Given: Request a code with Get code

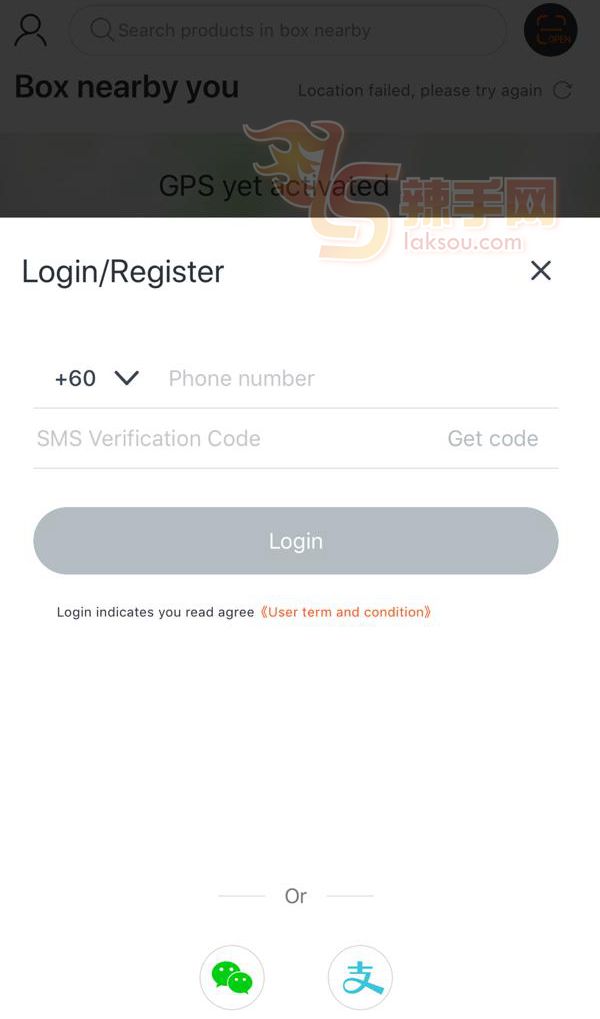Looking at the screenshot, I should [x=493, y=438].
